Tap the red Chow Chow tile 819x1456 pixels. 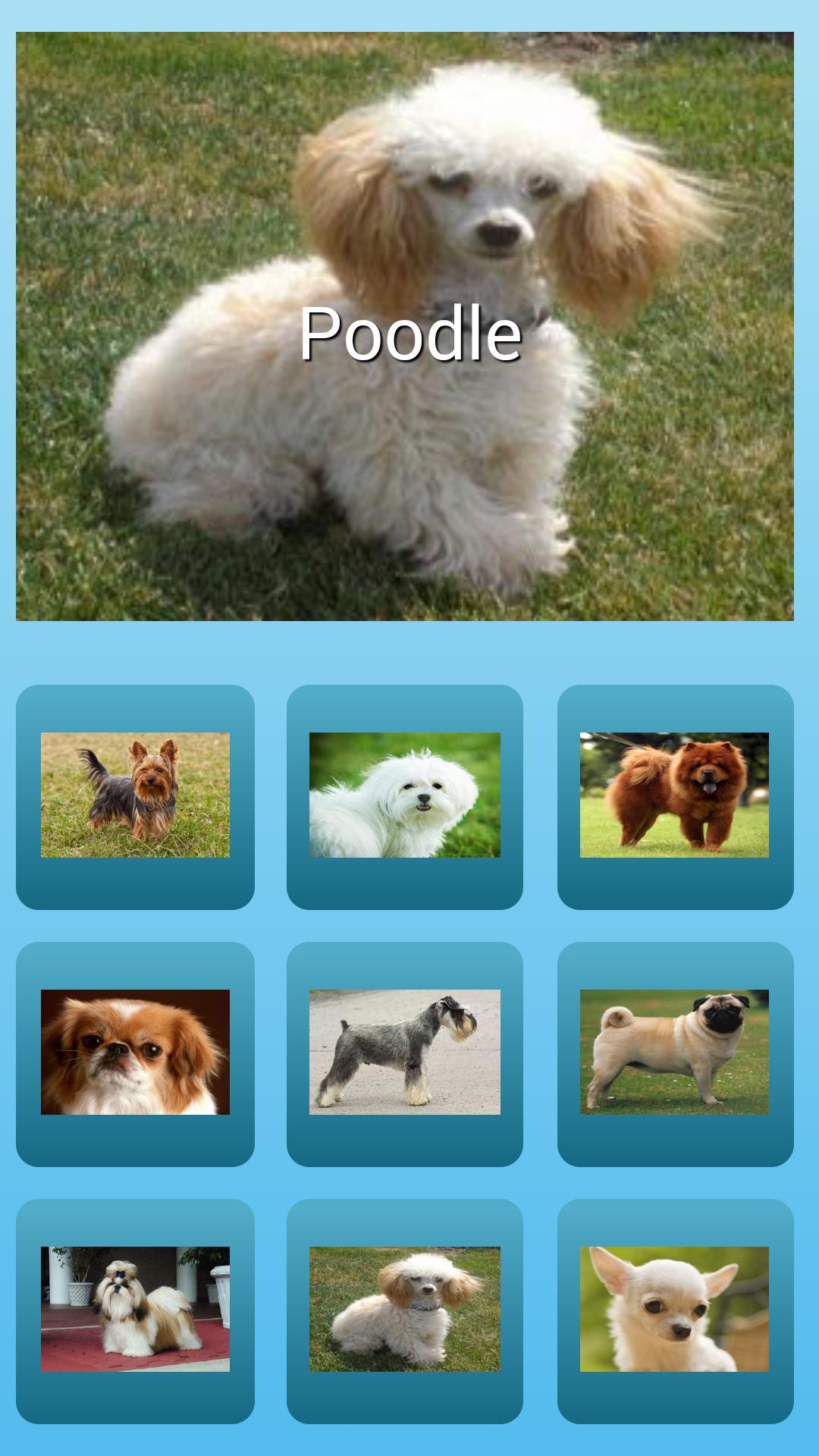pyautogui.click(x=675, y=796)
